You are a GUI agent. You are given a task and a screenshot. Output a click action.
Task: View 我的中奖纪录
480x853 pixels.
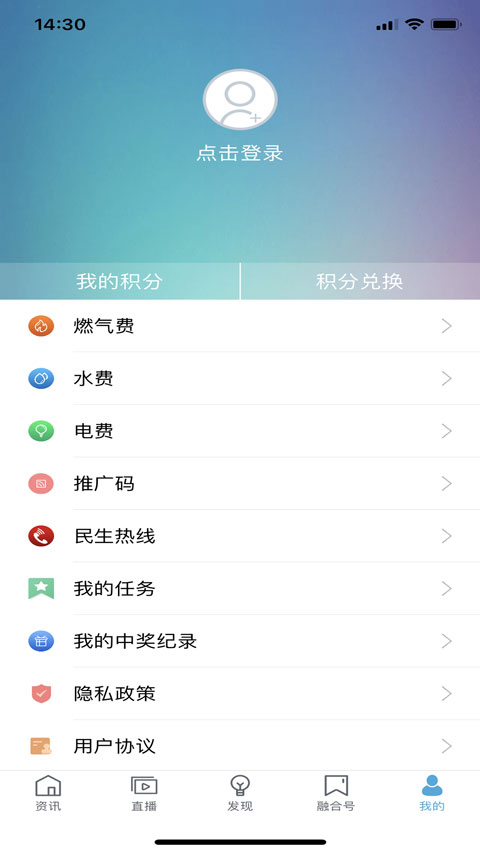(x=240, y=641)
